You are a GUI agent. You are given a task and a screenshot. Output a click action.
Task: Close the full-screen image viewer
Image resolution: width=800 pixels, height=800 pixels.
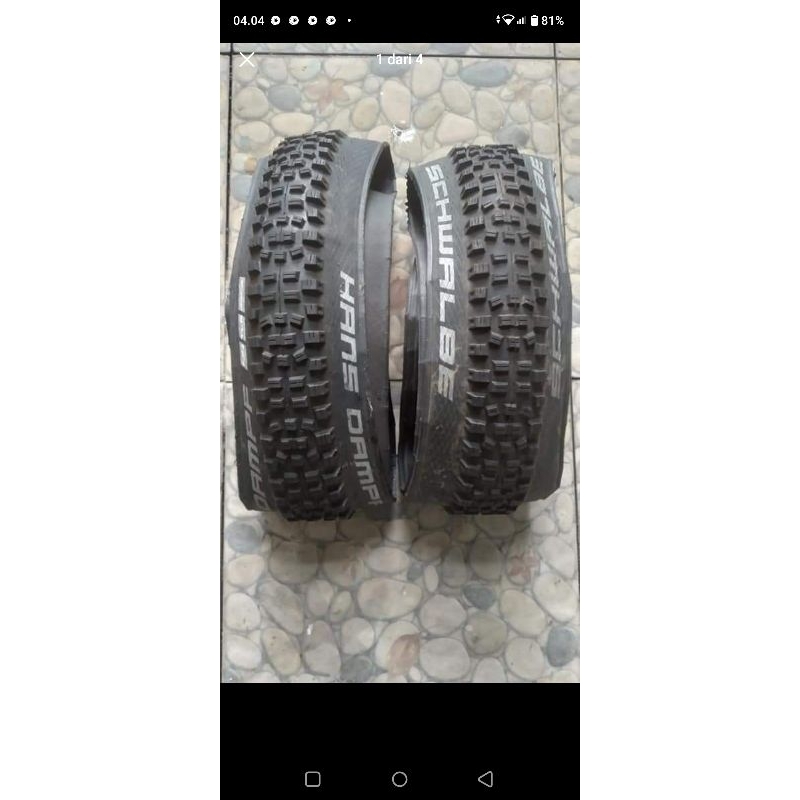coord(247,59)
